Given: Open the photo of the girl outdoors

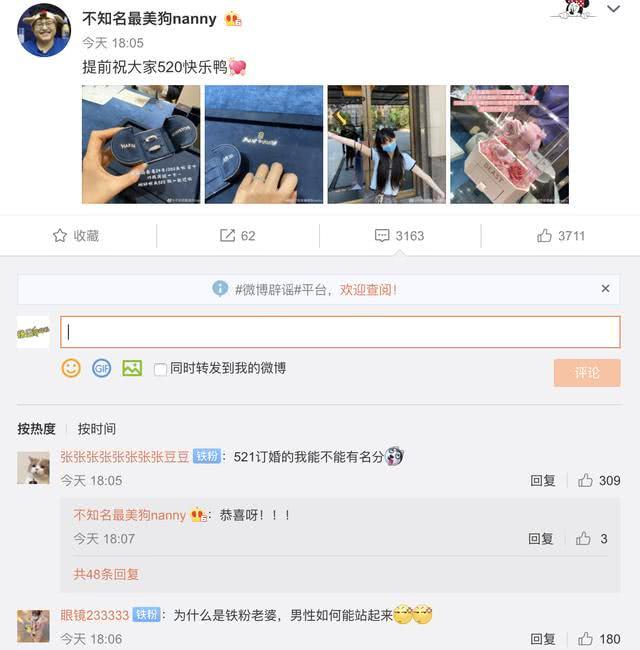Looking at the screenshot, I should [x=387, y=144].
